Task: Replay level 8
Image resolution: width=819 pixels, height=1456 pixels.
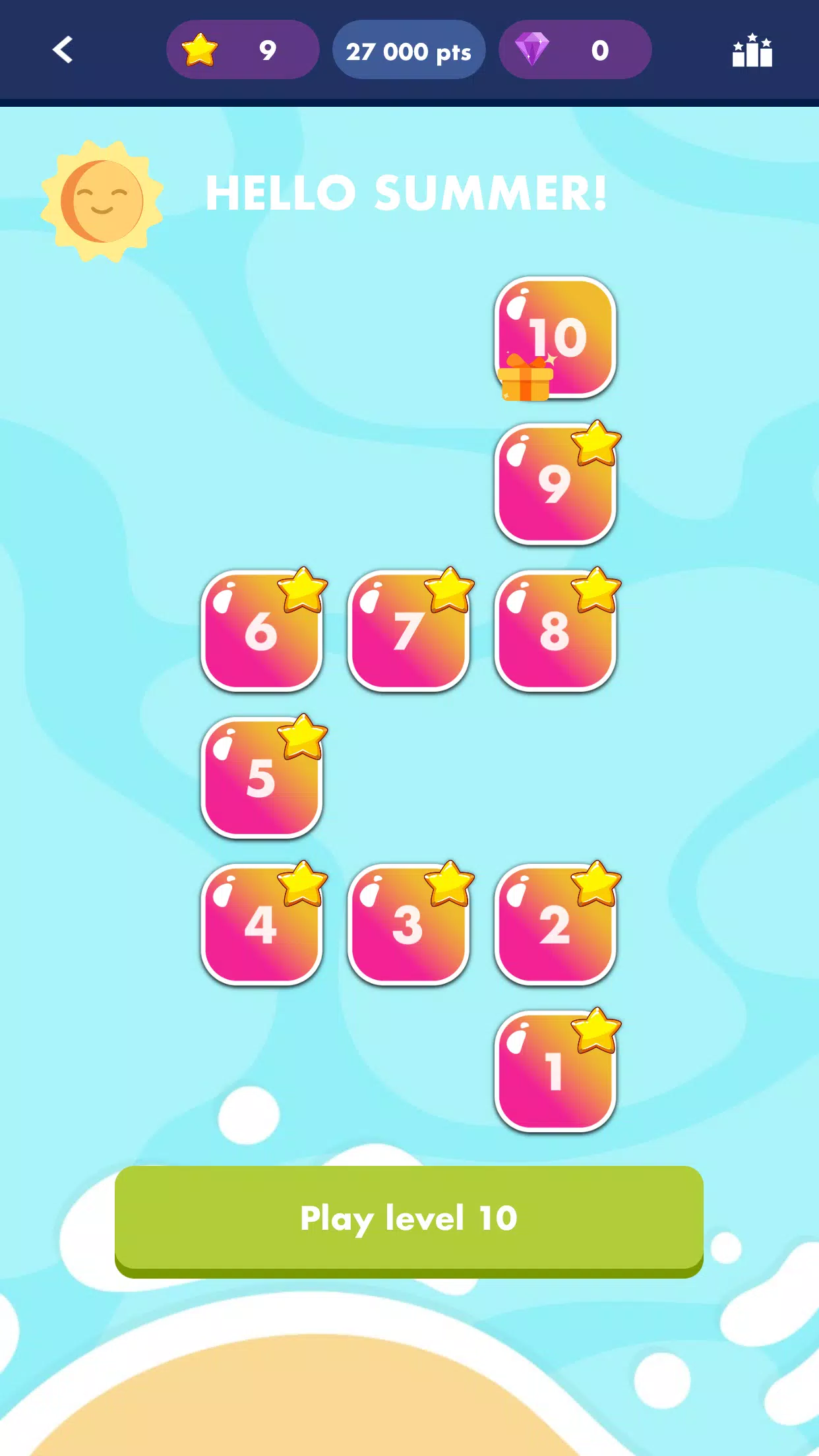Action: (555, 631)
